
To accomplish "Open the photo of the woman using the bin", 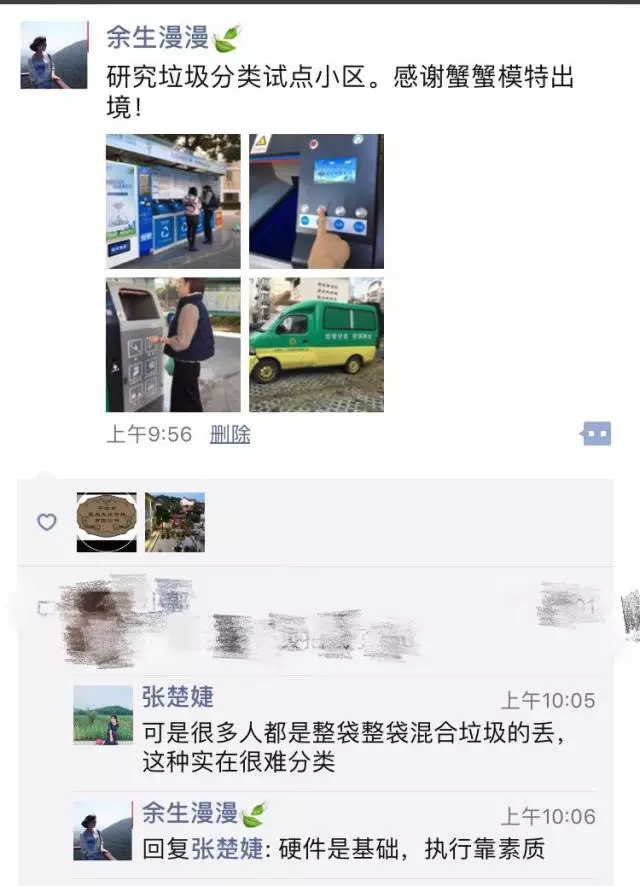I will [173, 345].
